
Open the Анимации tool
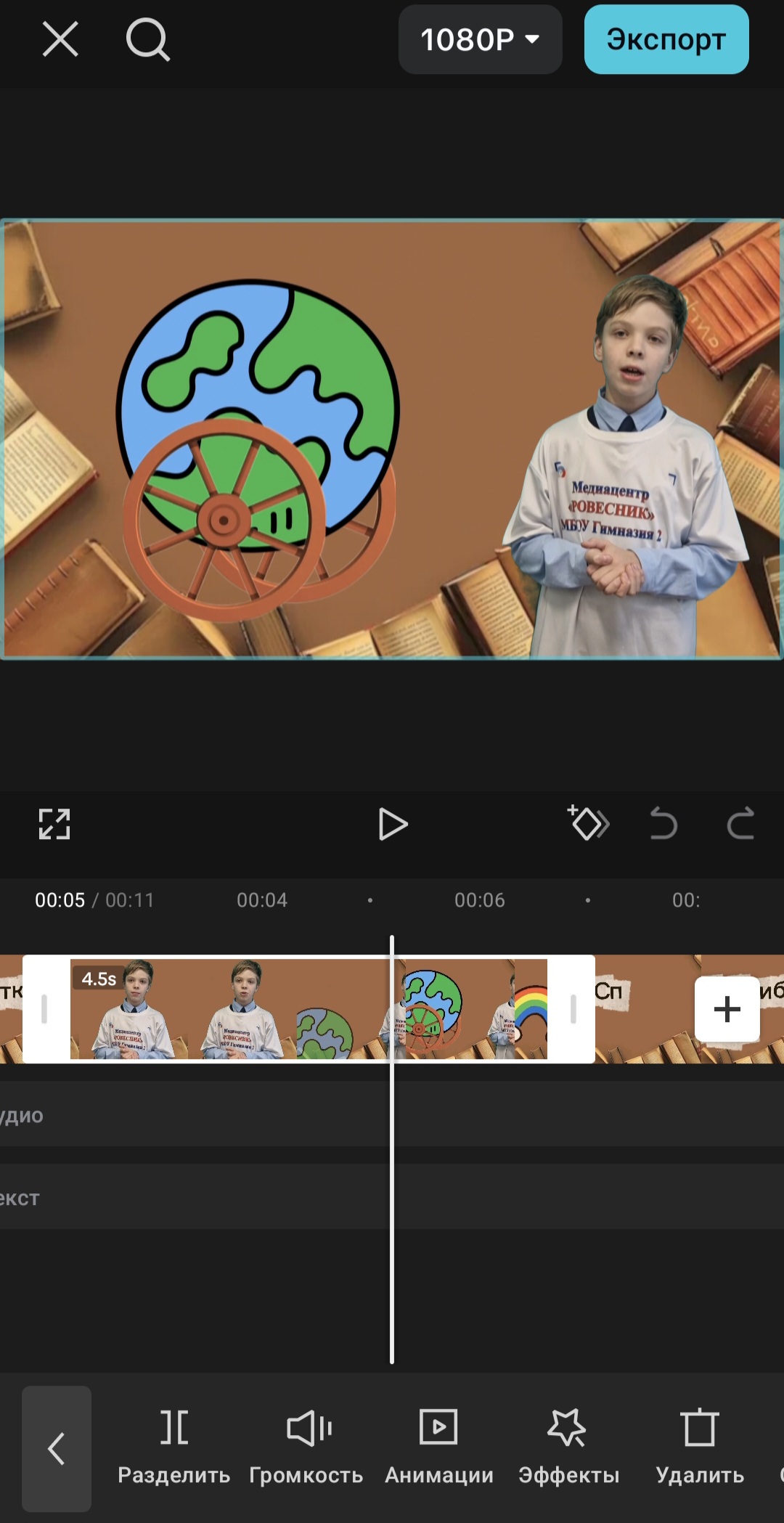pyautogui.click(x=438, y=1446)
